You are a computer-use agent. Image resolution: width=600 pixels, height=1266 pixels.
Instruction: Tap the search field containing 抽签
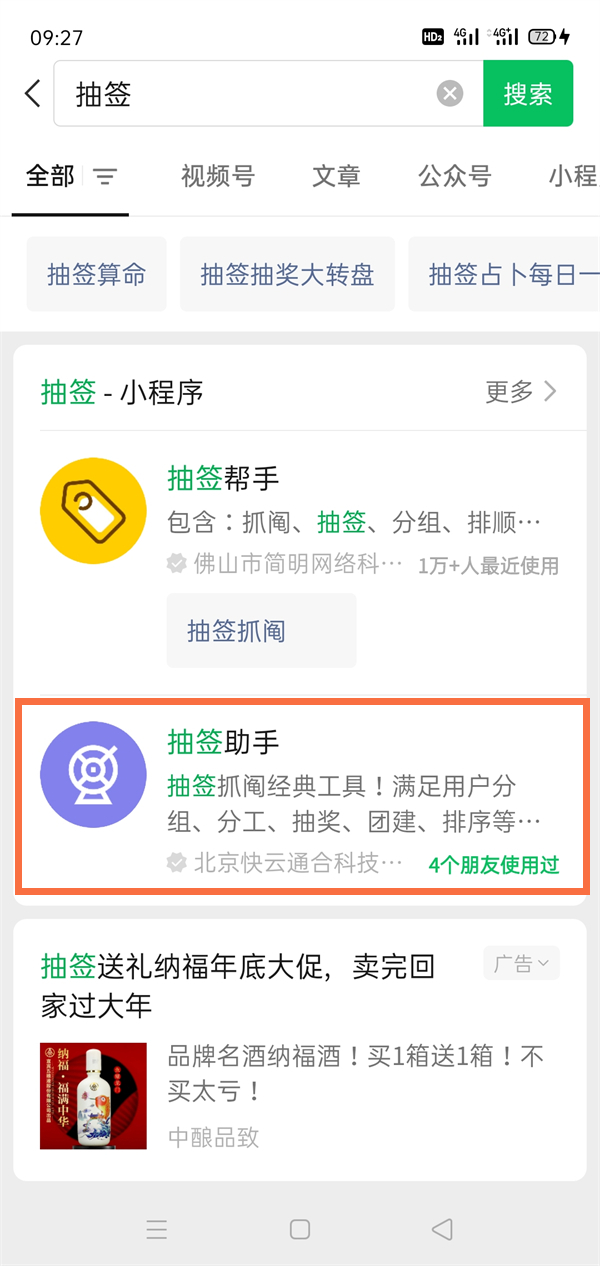pos(250,94)
